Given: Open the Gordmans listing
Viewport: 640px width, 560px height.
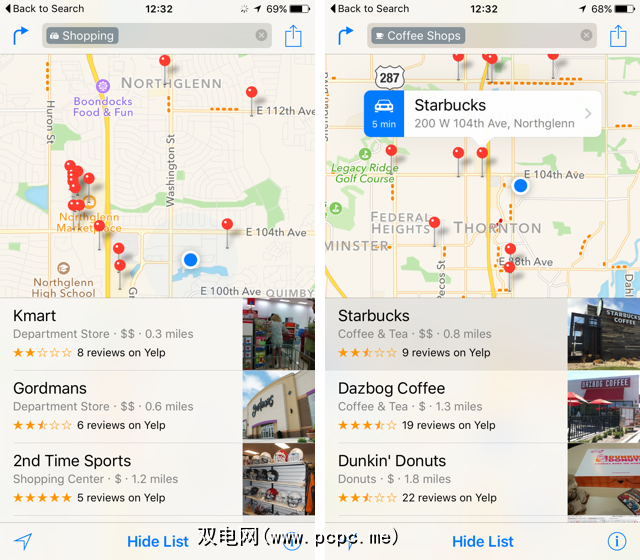Looking at the screenshot, I should (125, 406).
